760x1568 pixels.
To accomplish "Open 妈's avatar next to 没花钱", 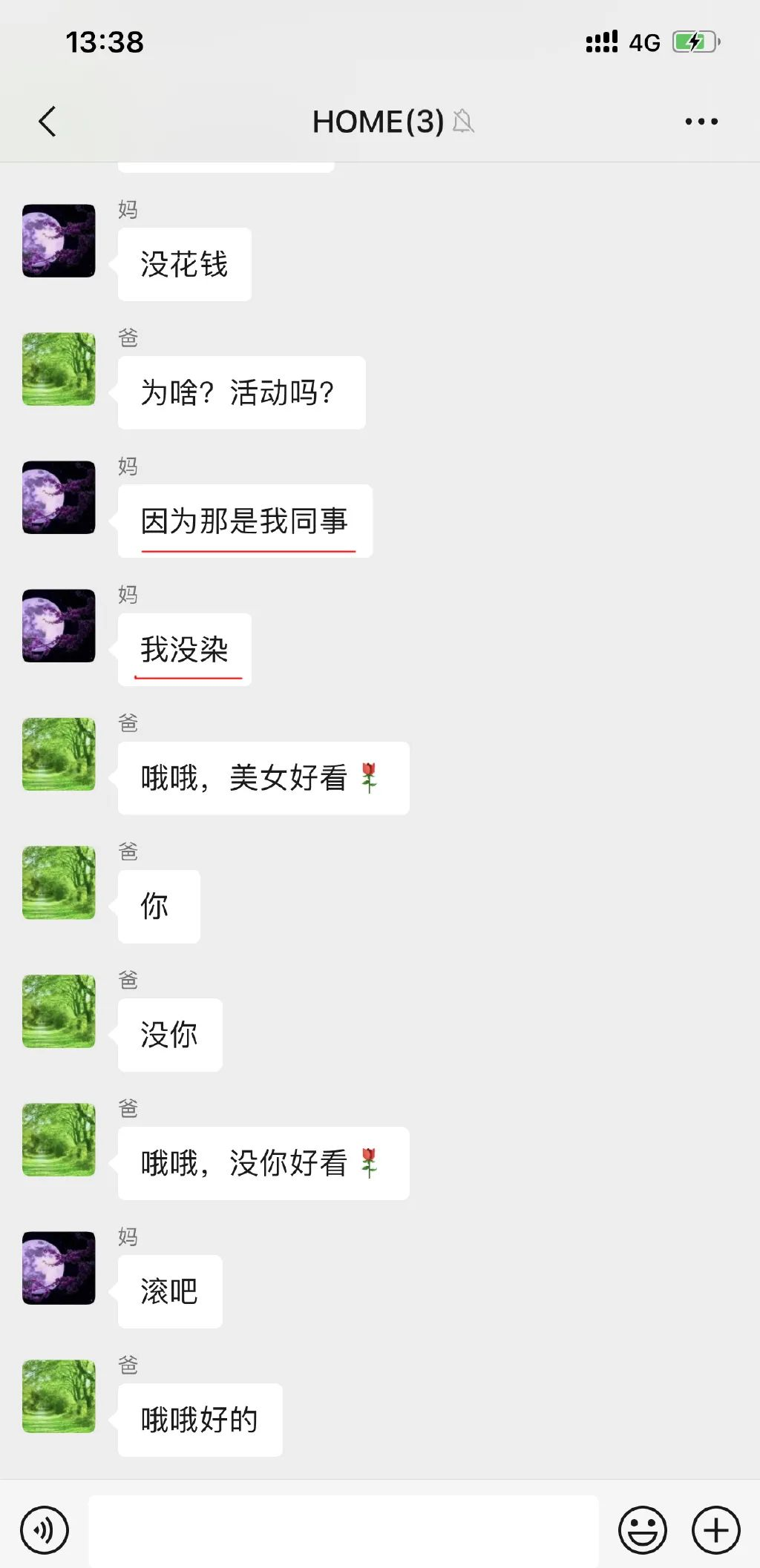I will click(59, 241).
